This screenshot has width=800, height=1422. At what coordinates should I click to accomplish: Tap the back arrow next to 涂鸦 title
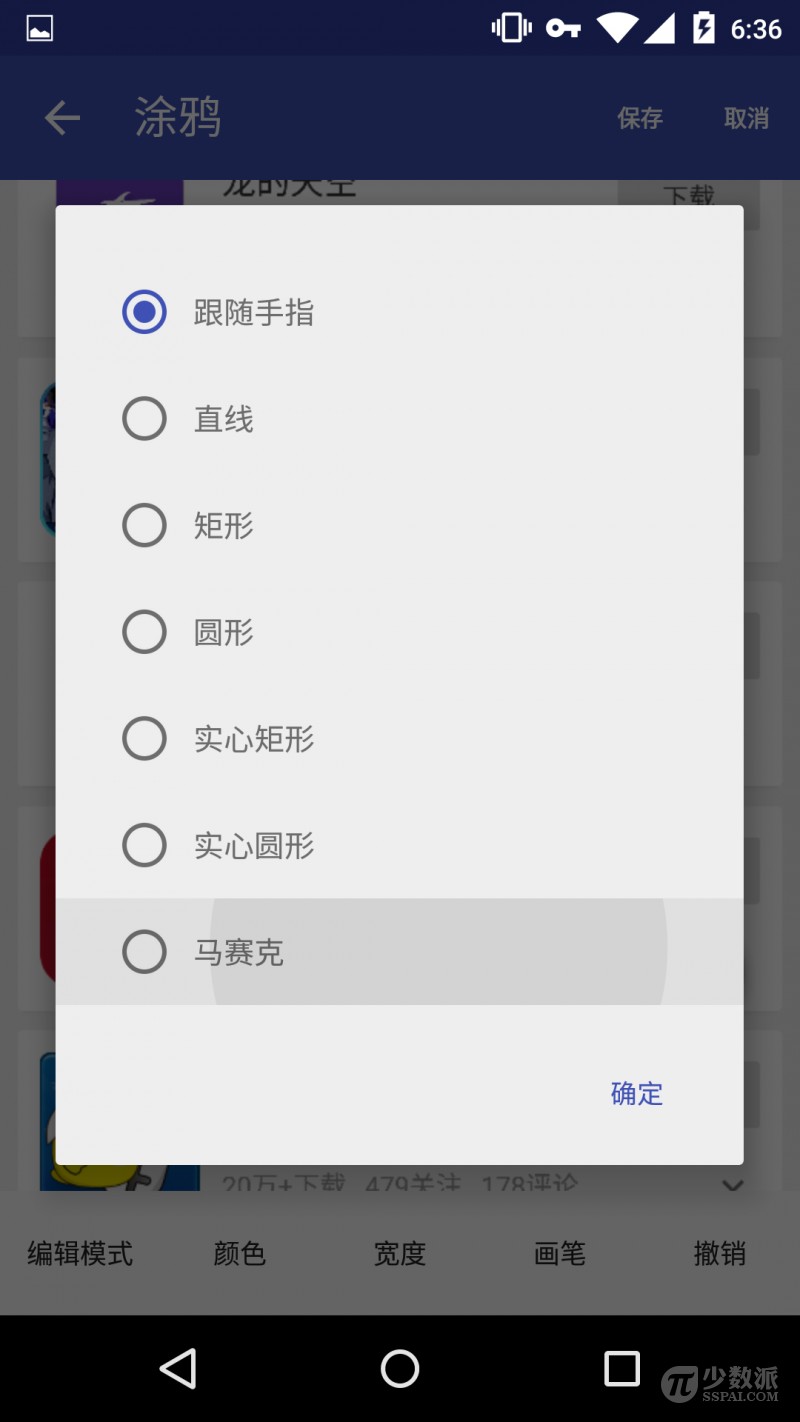click(x=61, y=117)
